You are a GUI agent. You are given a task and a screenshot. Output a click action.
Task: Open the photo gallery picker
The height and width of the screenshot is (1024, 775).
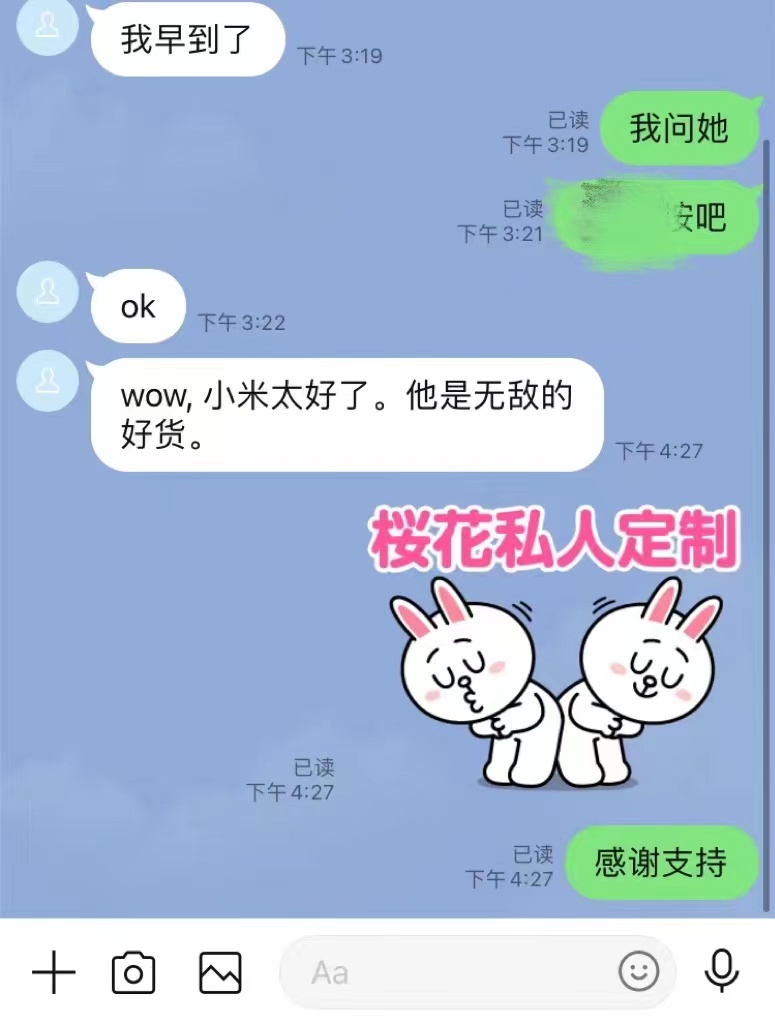click(220, 972)
